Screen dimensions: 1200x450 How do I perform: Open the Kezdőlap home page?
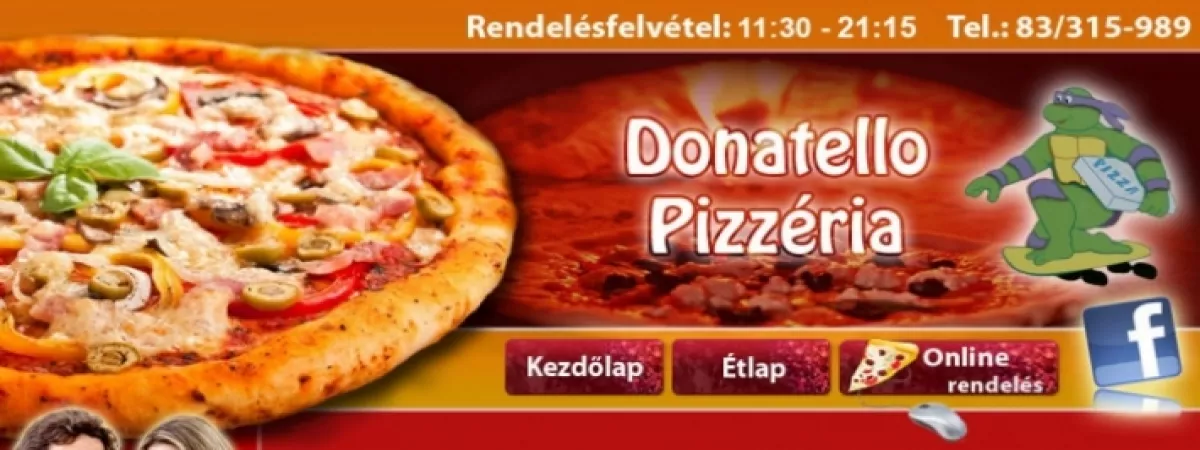coord(584,368)
